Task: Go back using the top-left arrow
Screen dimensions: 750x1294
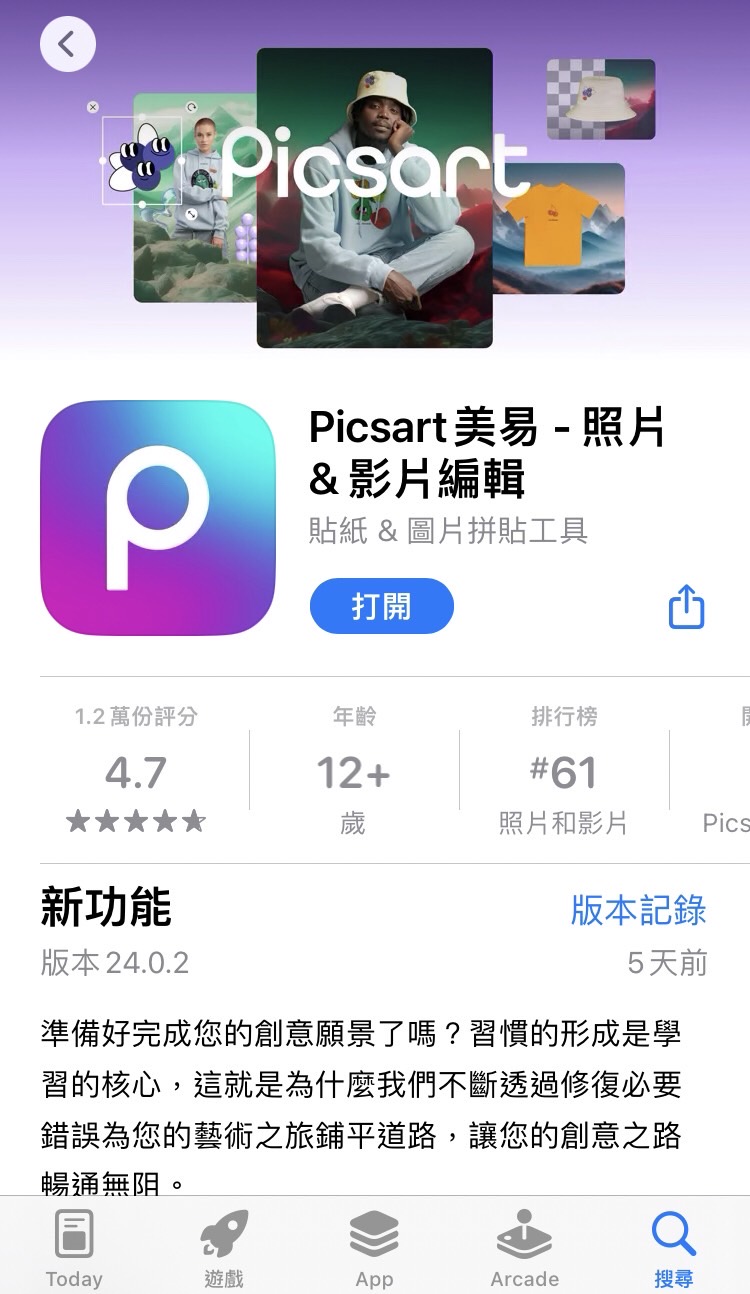Action: [67, 44]
